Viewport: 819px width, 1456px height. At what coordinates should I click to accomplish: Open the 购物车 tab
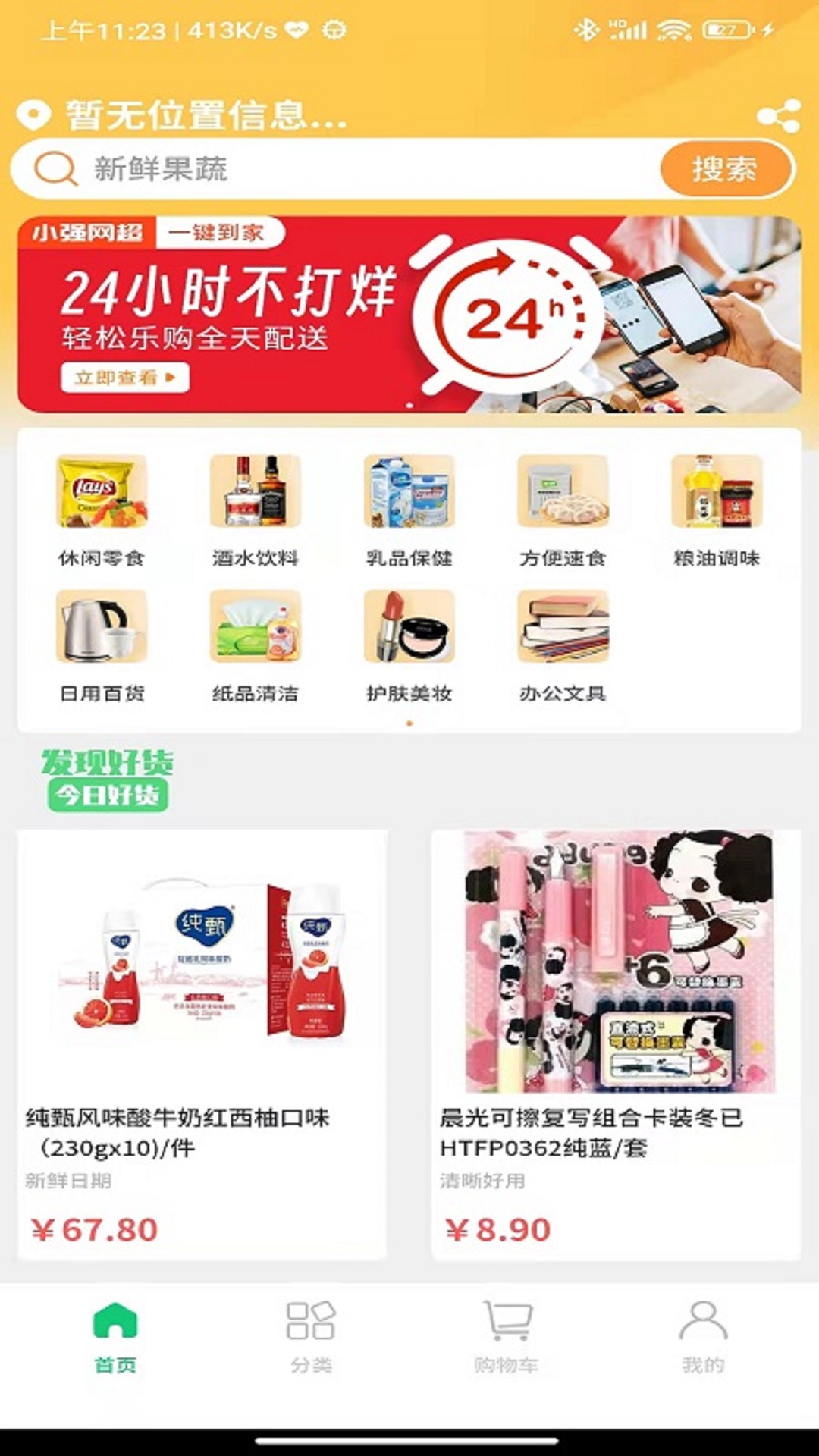507,1336
